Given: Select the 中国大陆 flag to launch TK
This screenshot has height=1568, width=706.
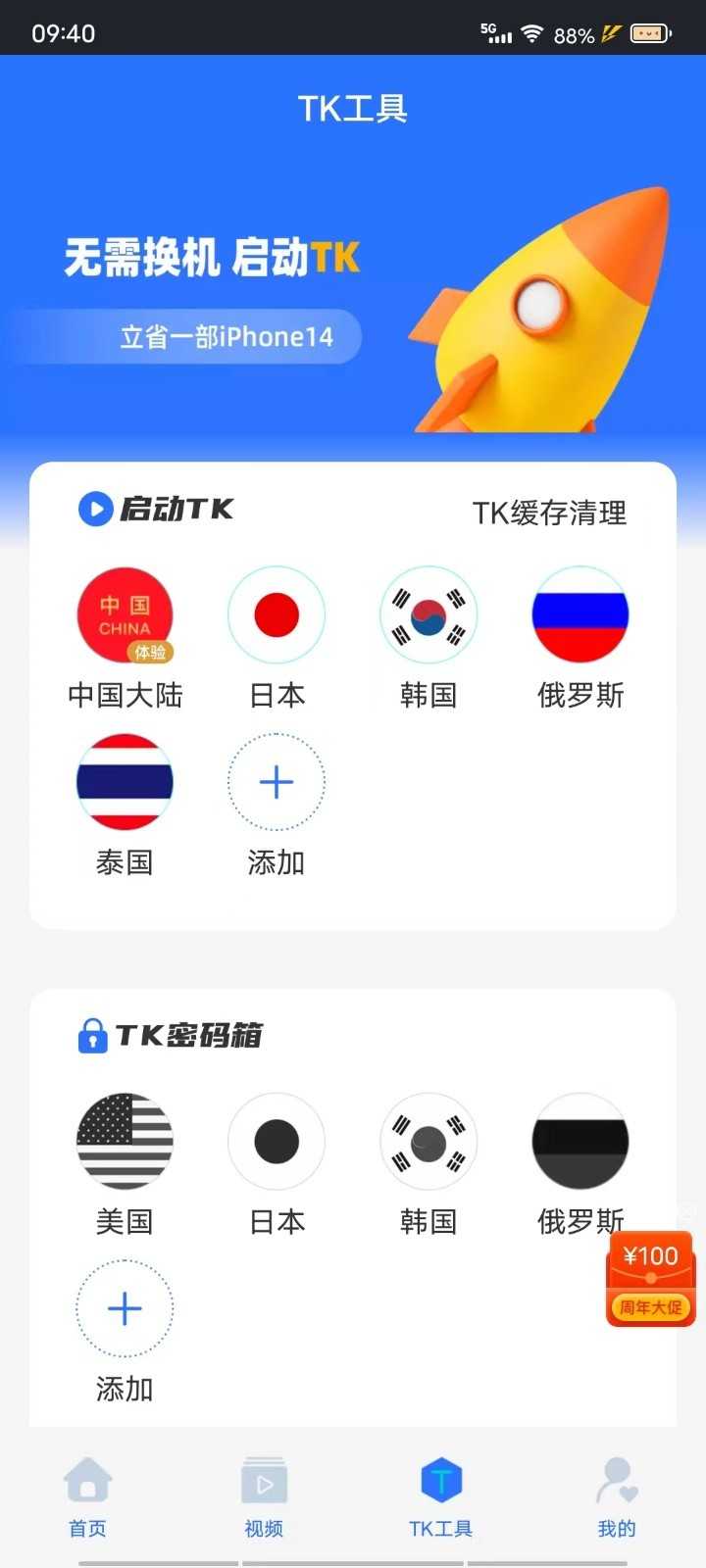Looking at the screenshot, I should tap(125, 614).
